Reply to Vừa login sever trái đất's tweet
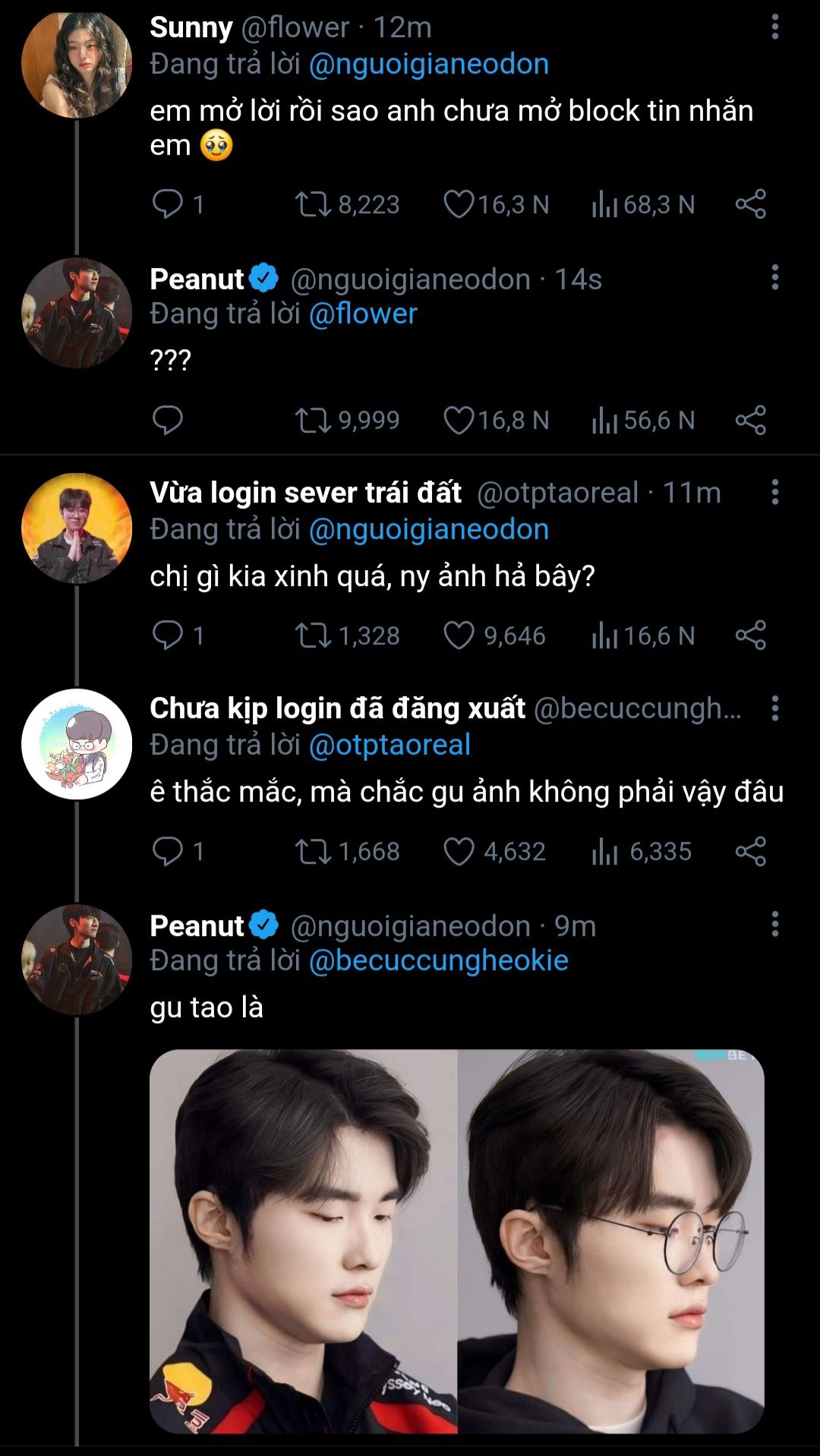The height and width of the screenshot is (1456, 820). pos(167,635)
